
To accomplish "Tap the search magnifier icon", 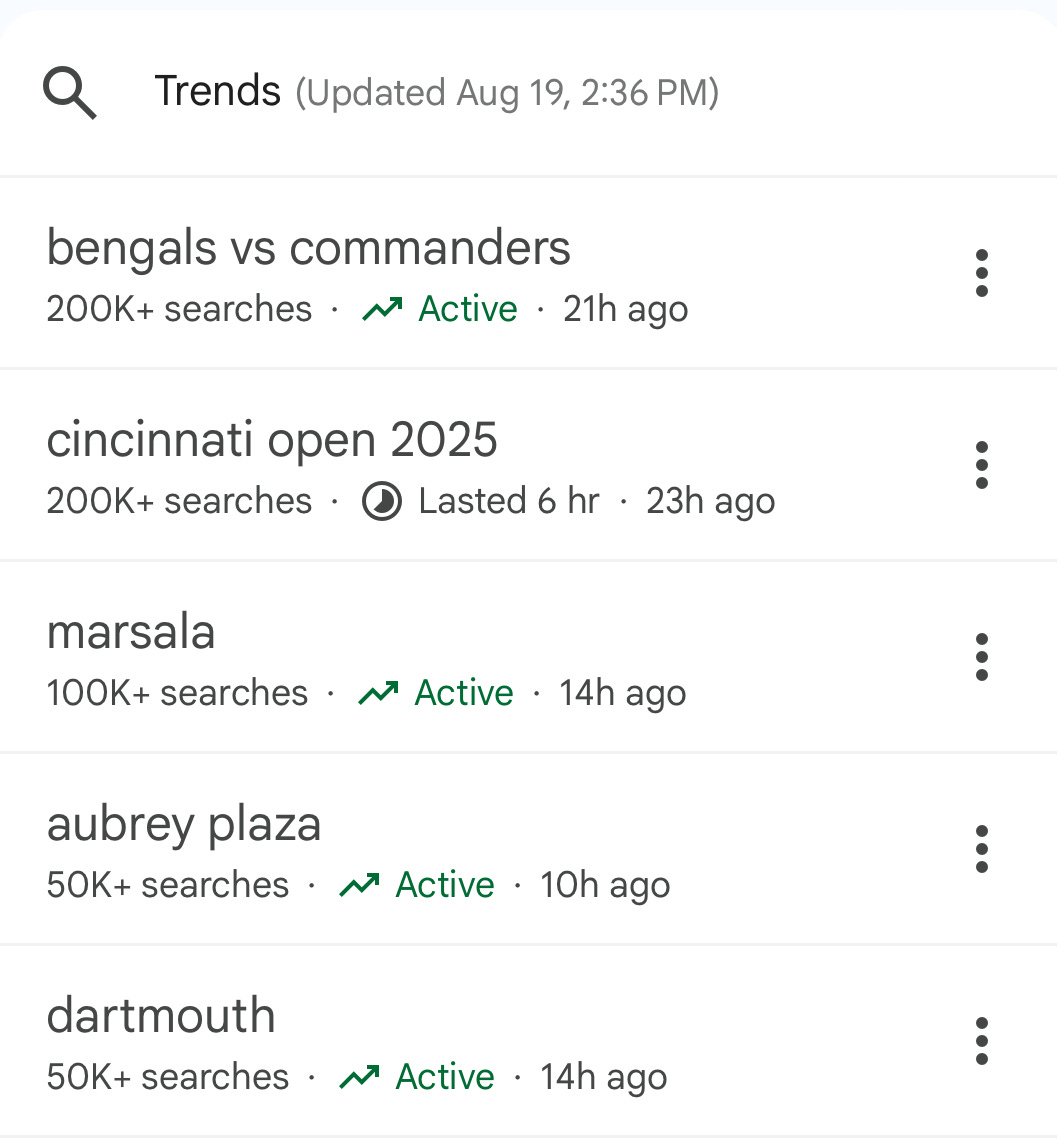I will [69, 94].
